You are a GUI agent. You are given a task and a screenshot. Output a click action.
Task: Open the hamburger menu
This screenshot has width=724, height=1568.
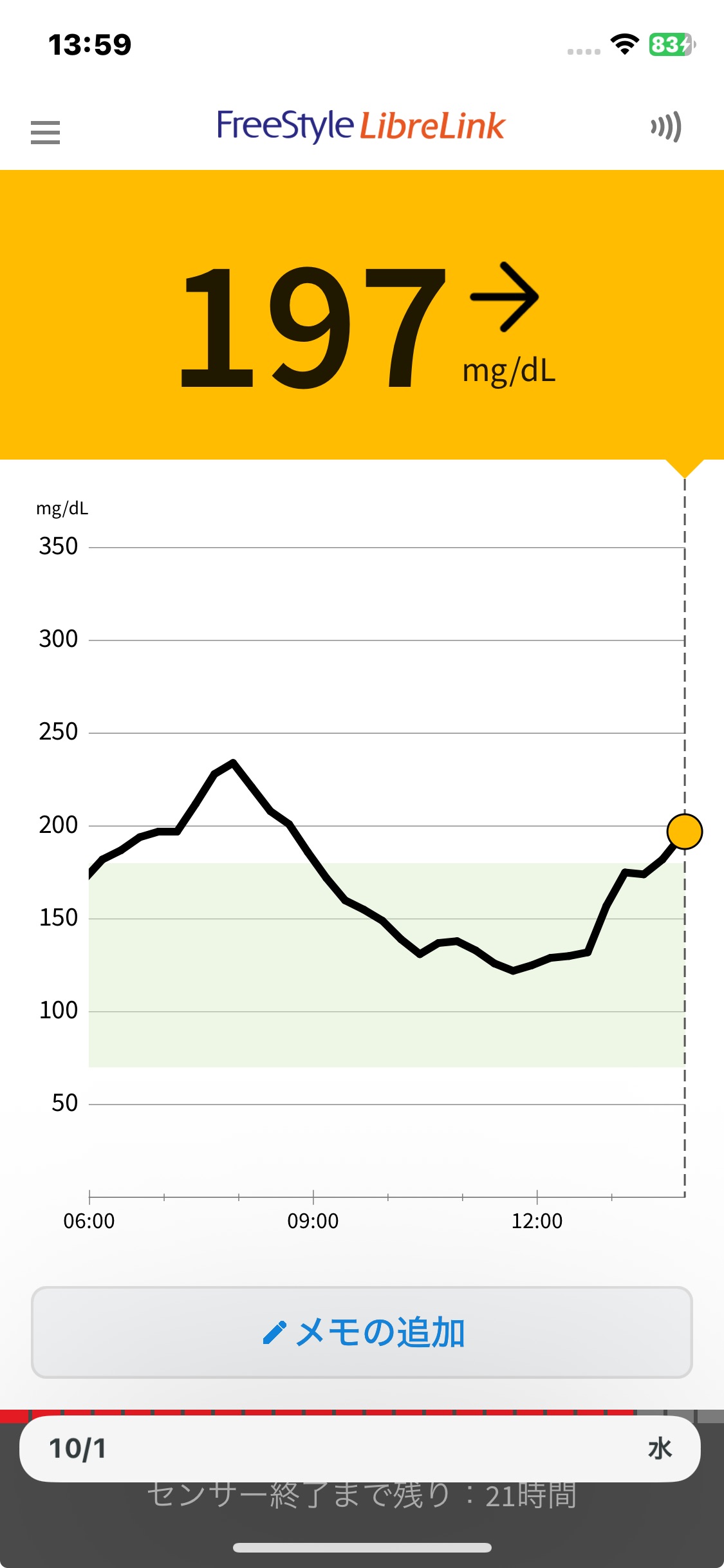pyautogui.click(x=45, y=132)
